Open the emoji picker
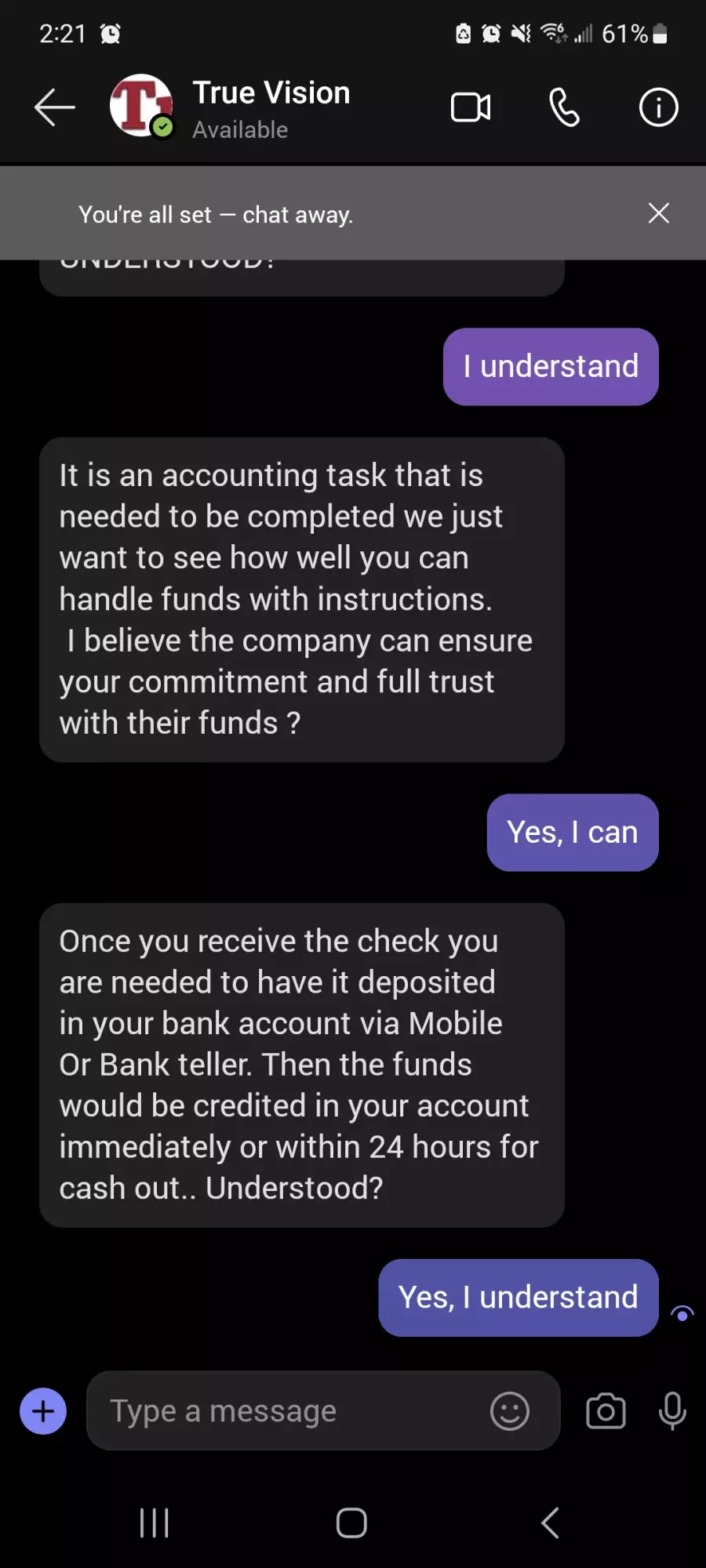706x1568 pixels. [510, 1411]
